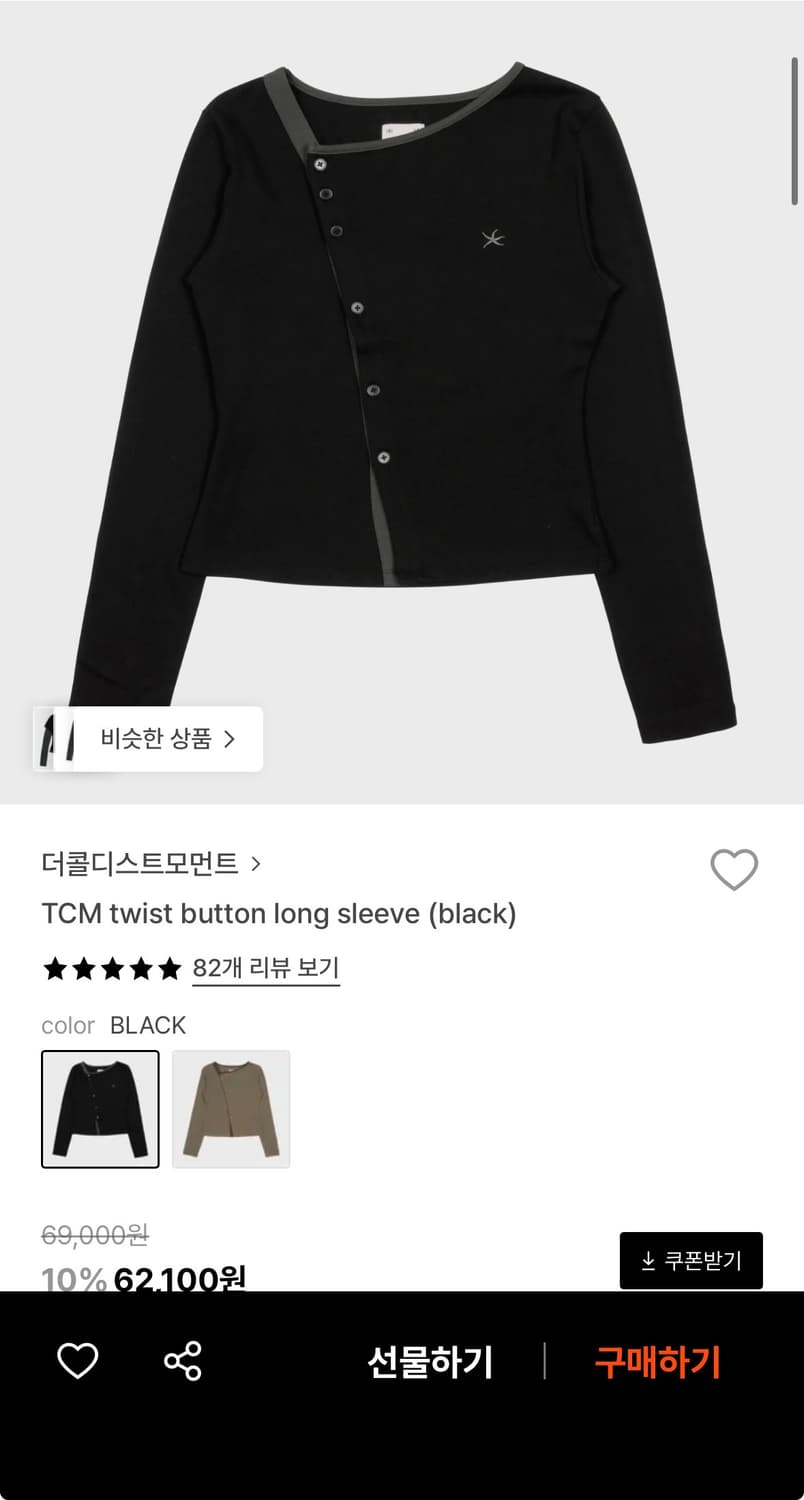Select the fifth star in the rating row
The image size is (804, 1500).
click(x=168, y=968)
